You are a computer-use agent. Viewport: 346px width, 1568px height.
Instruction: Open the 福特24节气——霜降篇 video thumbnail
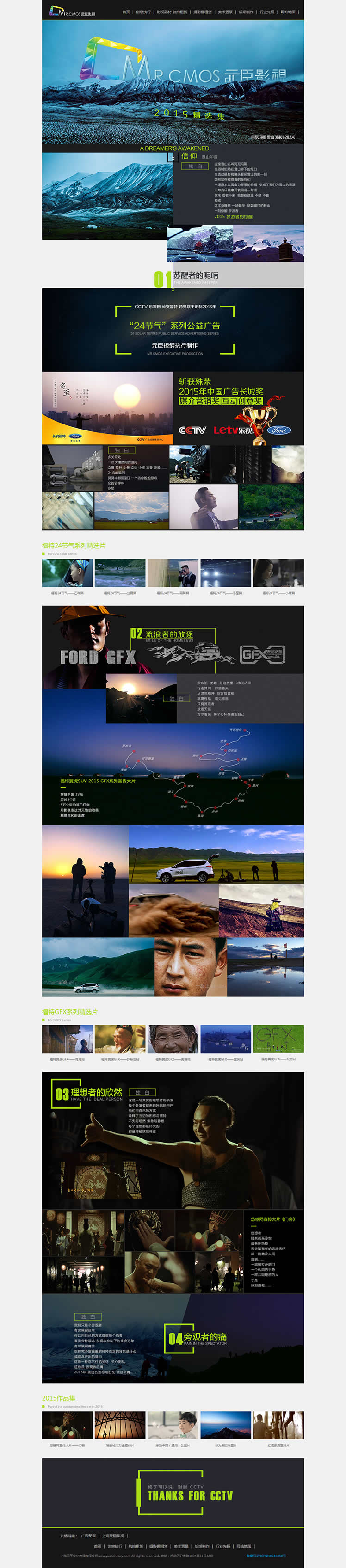pyautogui.click(x=173, y=573)
